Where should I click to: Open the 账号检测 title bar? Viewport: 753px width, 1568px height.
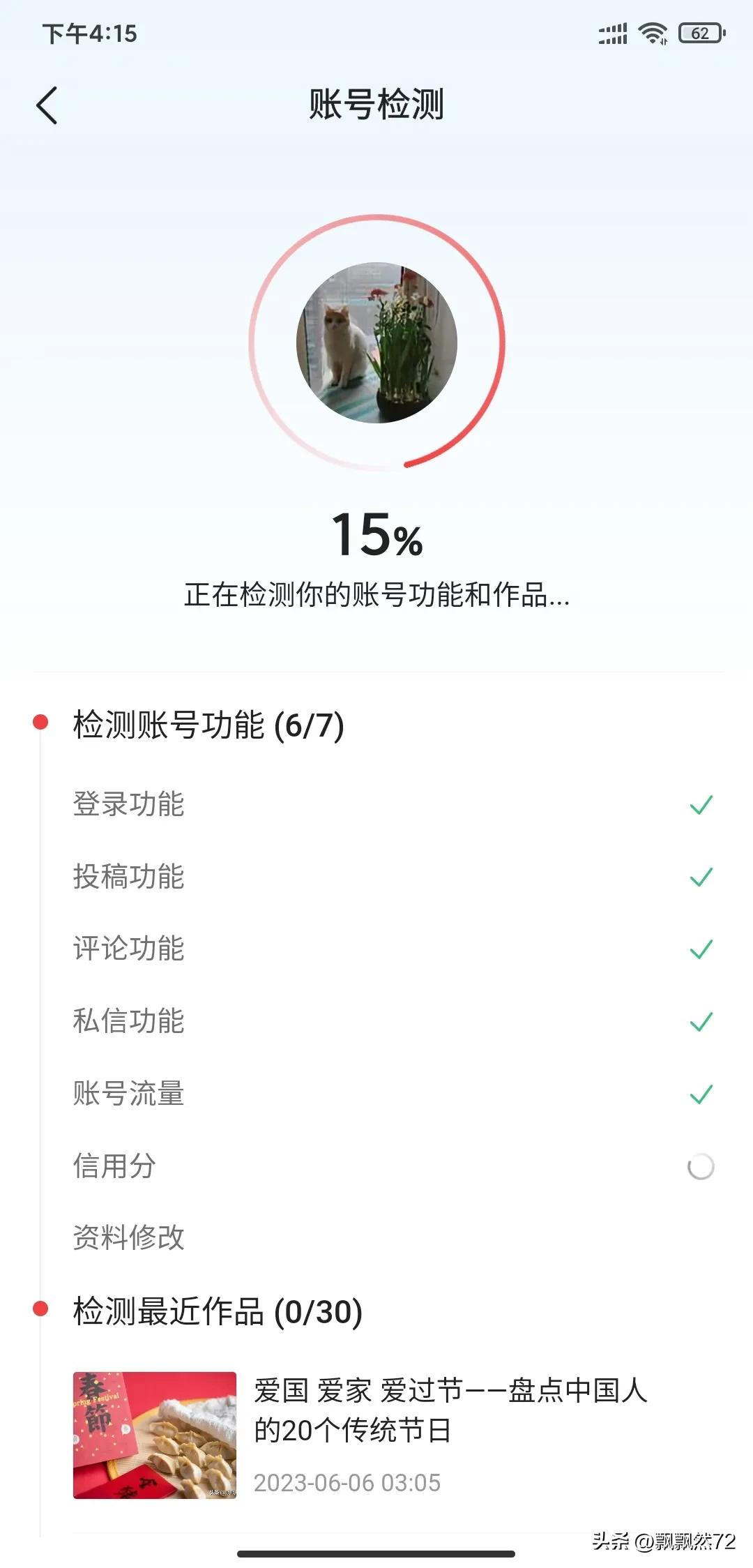(x=376, y=106)
